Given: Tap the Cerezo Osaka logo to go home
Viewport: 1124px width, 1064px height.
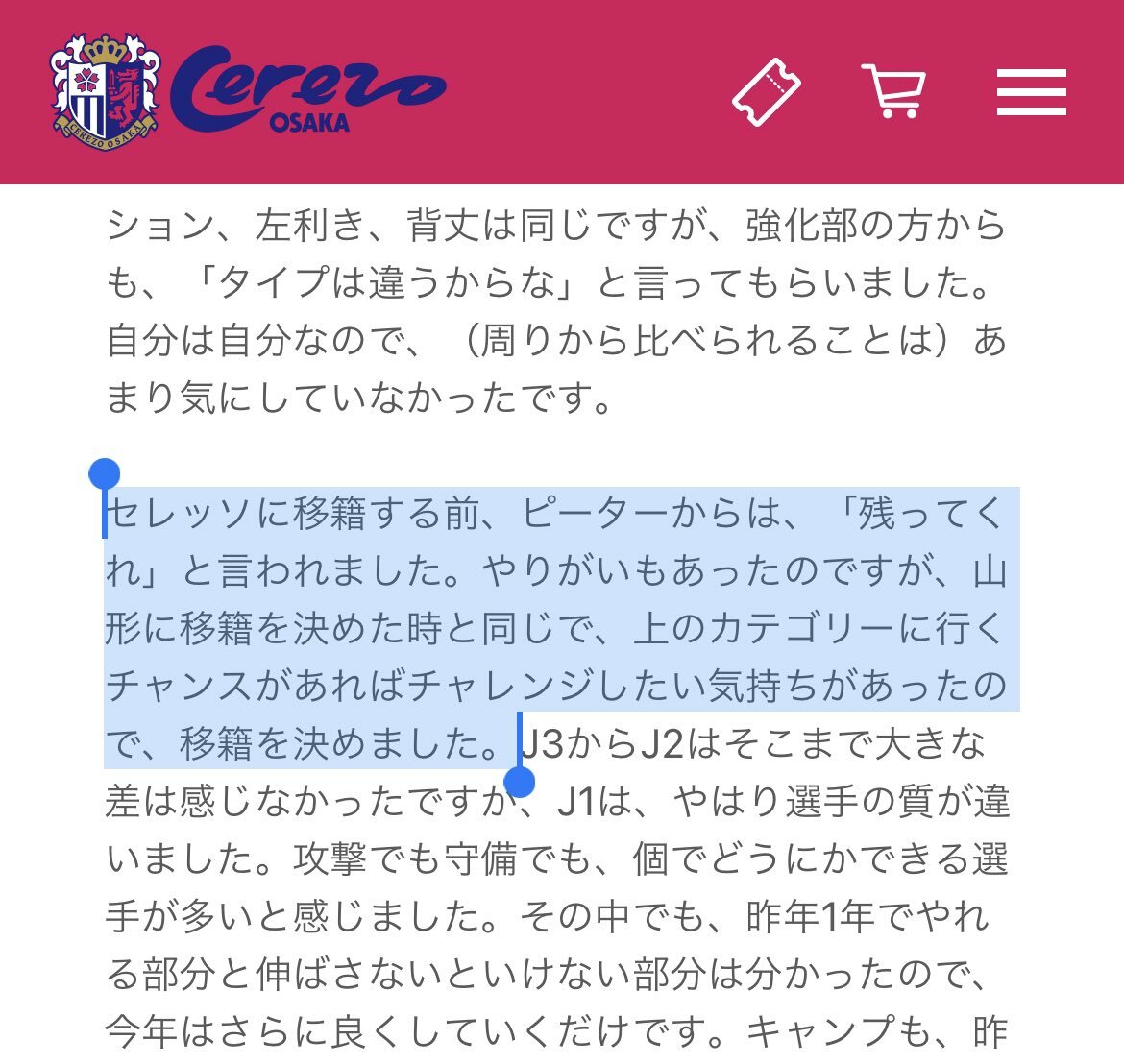Looking at the screenshot, I should 248,89.
